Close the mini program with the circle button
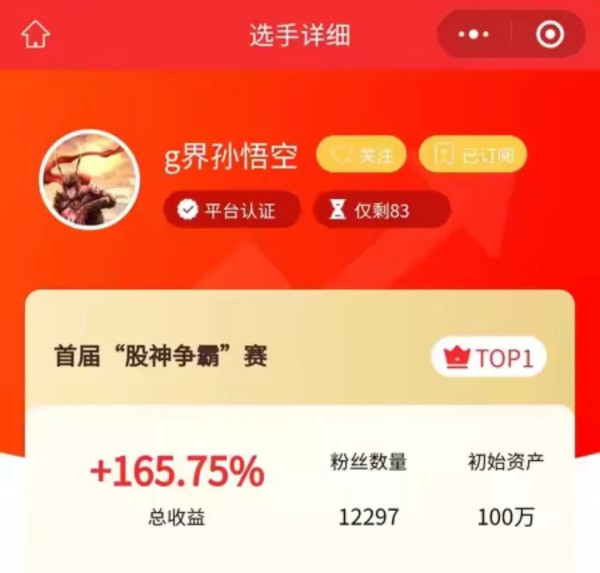The width and height of the screenshot is (600, 573). pyautogui.click(x=549, y=35)
